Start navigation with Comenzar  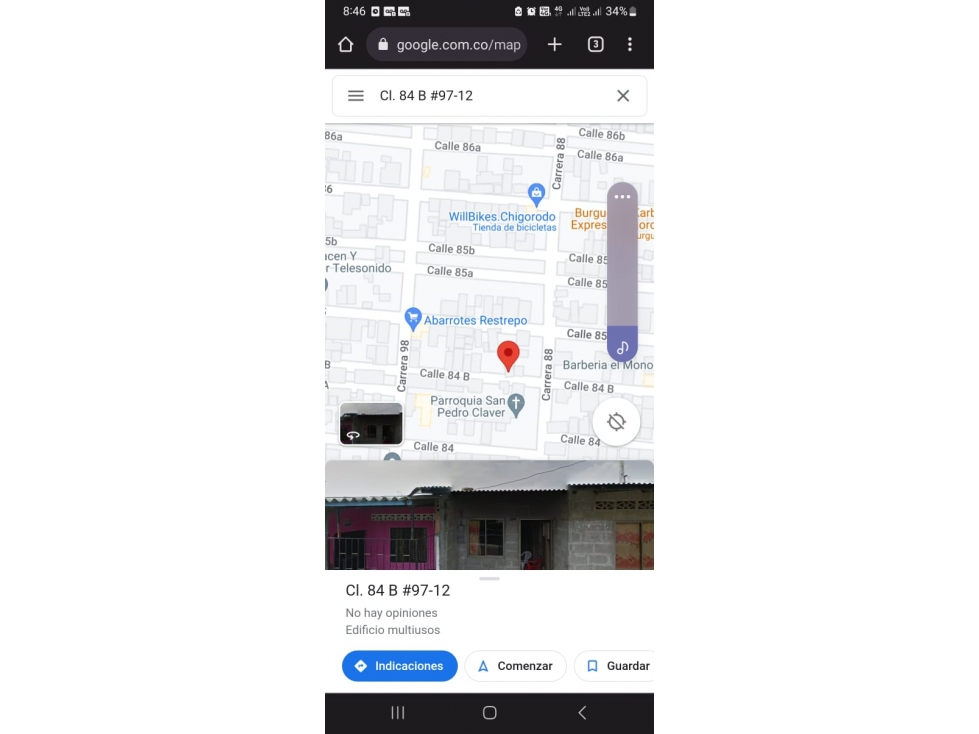[515, 666]
